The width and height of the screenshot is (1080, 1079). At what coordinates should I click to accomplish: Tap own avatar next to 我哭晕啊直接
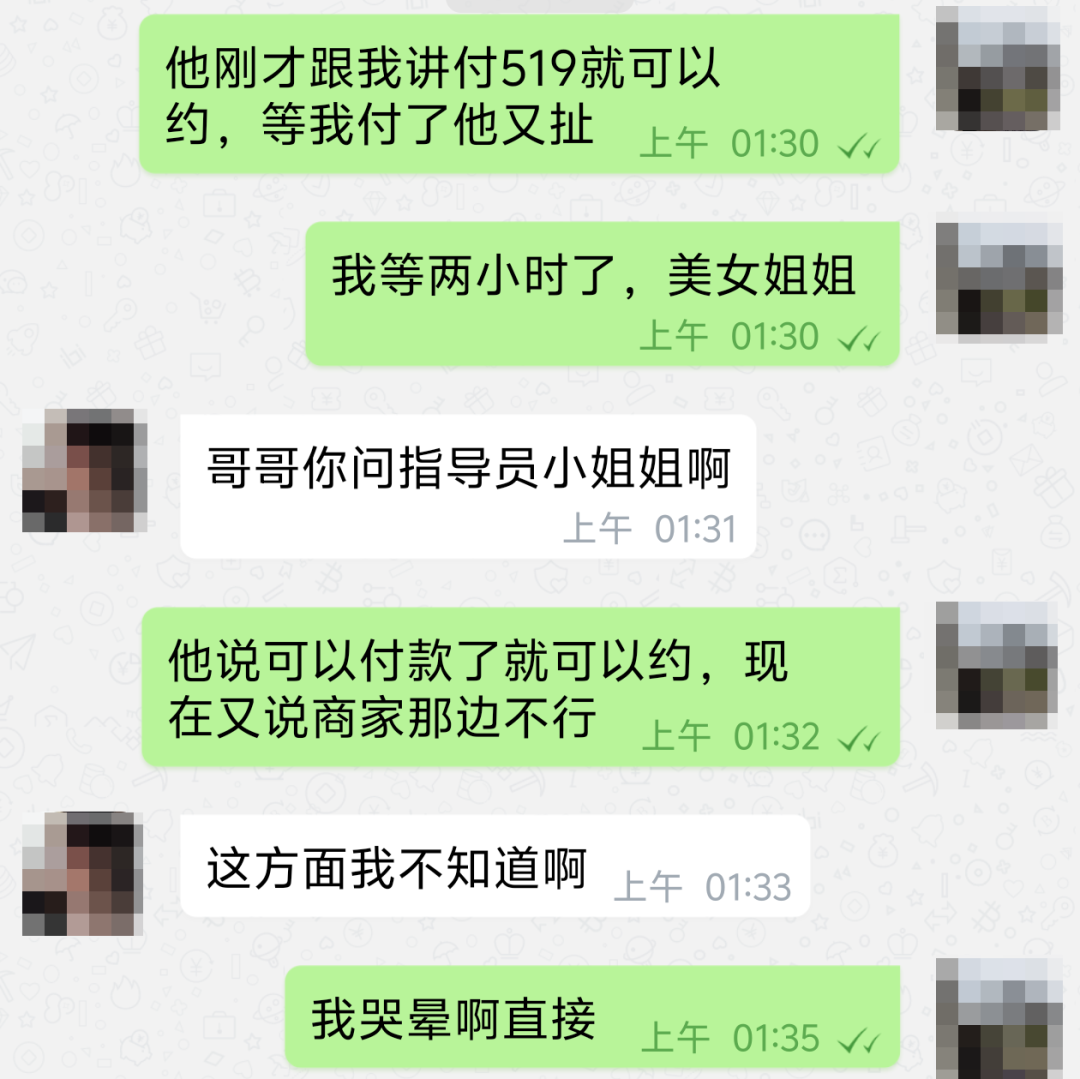click(x=997, y=1018)
